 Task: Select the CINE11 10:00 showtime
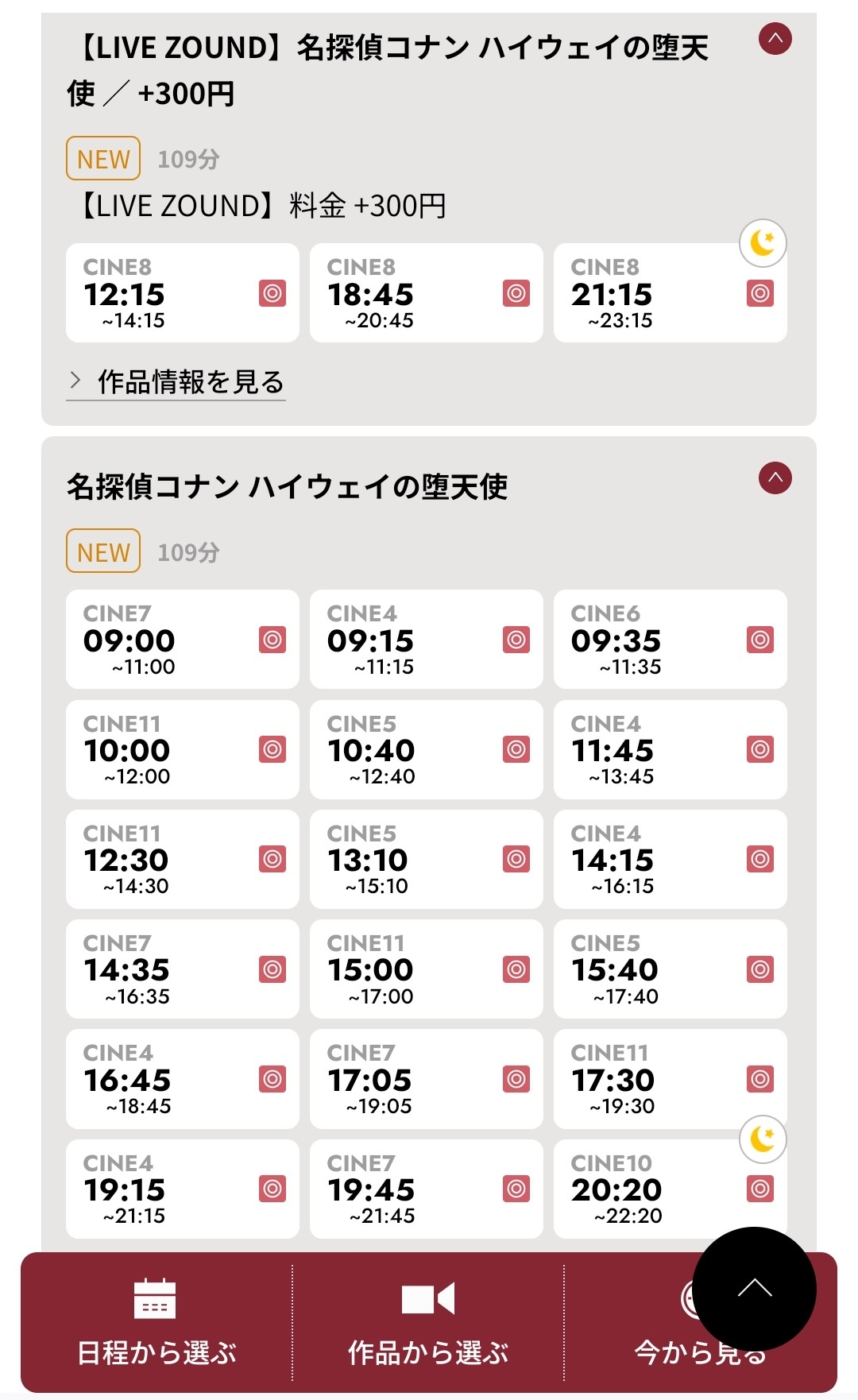tap(183, 749)
